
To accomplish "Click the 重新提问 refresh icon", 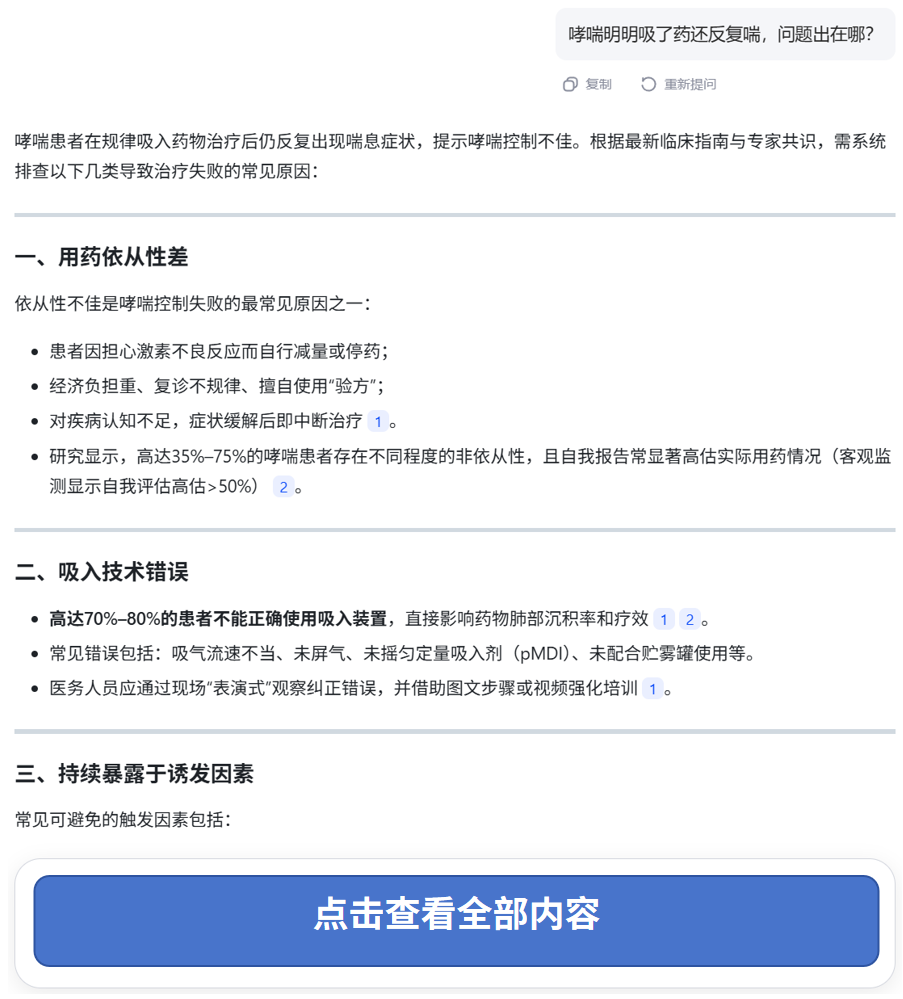I will 648,84.
